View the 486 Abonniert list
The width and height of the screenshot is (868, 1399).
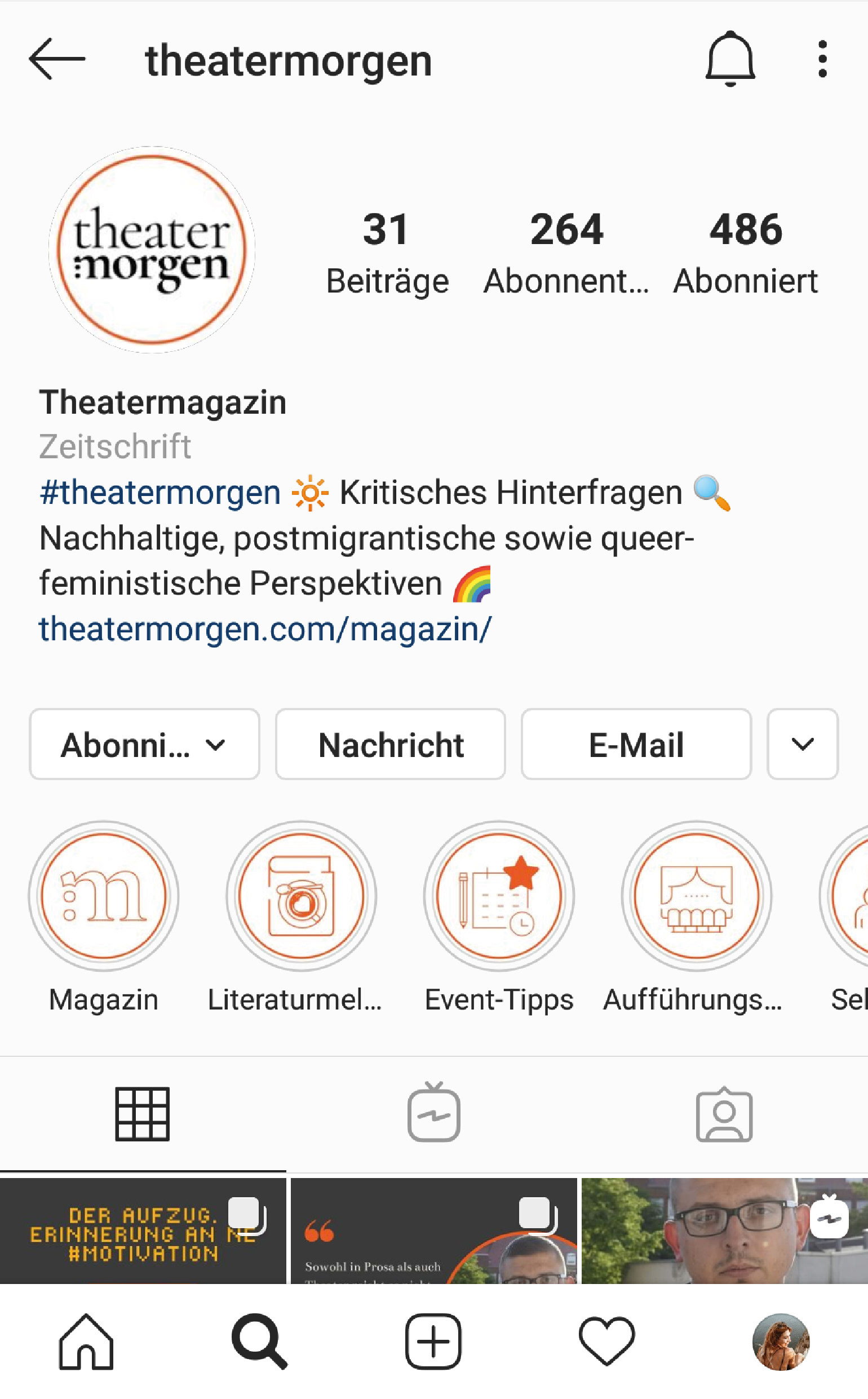[x=745, y=251]
